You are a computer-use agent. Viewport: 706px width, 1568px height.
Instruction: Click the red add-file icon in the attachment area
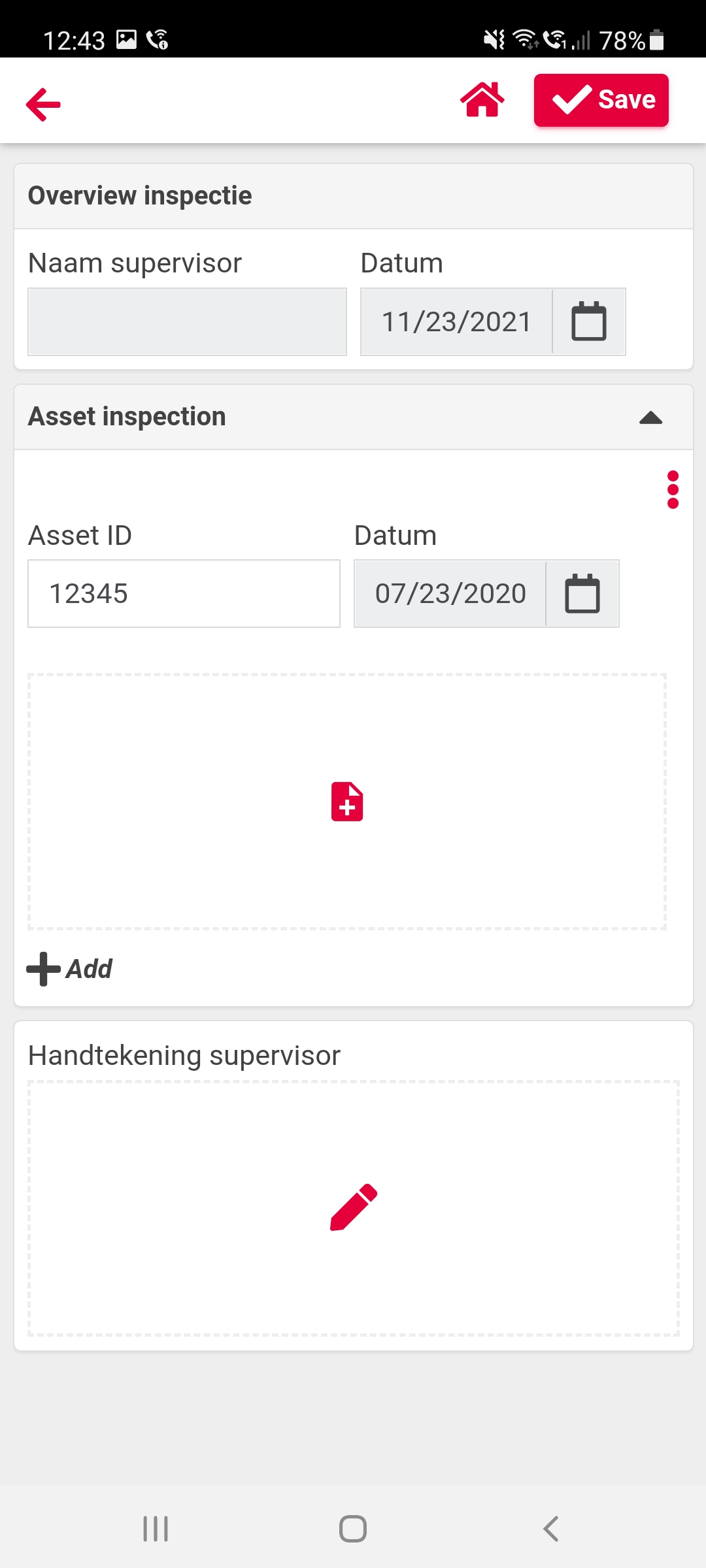pos(346,802)
